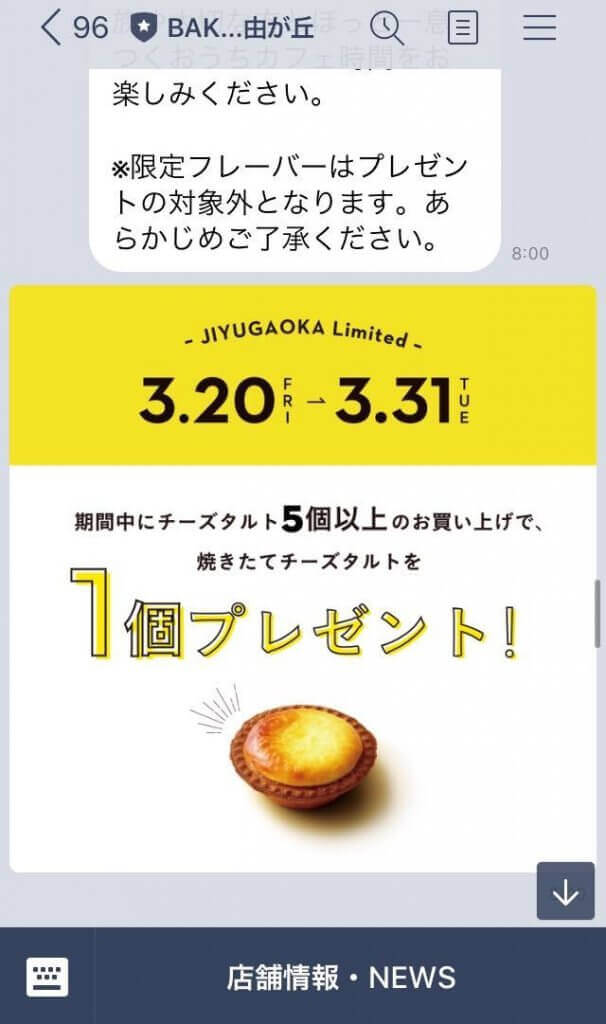This screenshot has height=1024, width=606.
Task: Open the notes icon in header
Action: [463, 28]
